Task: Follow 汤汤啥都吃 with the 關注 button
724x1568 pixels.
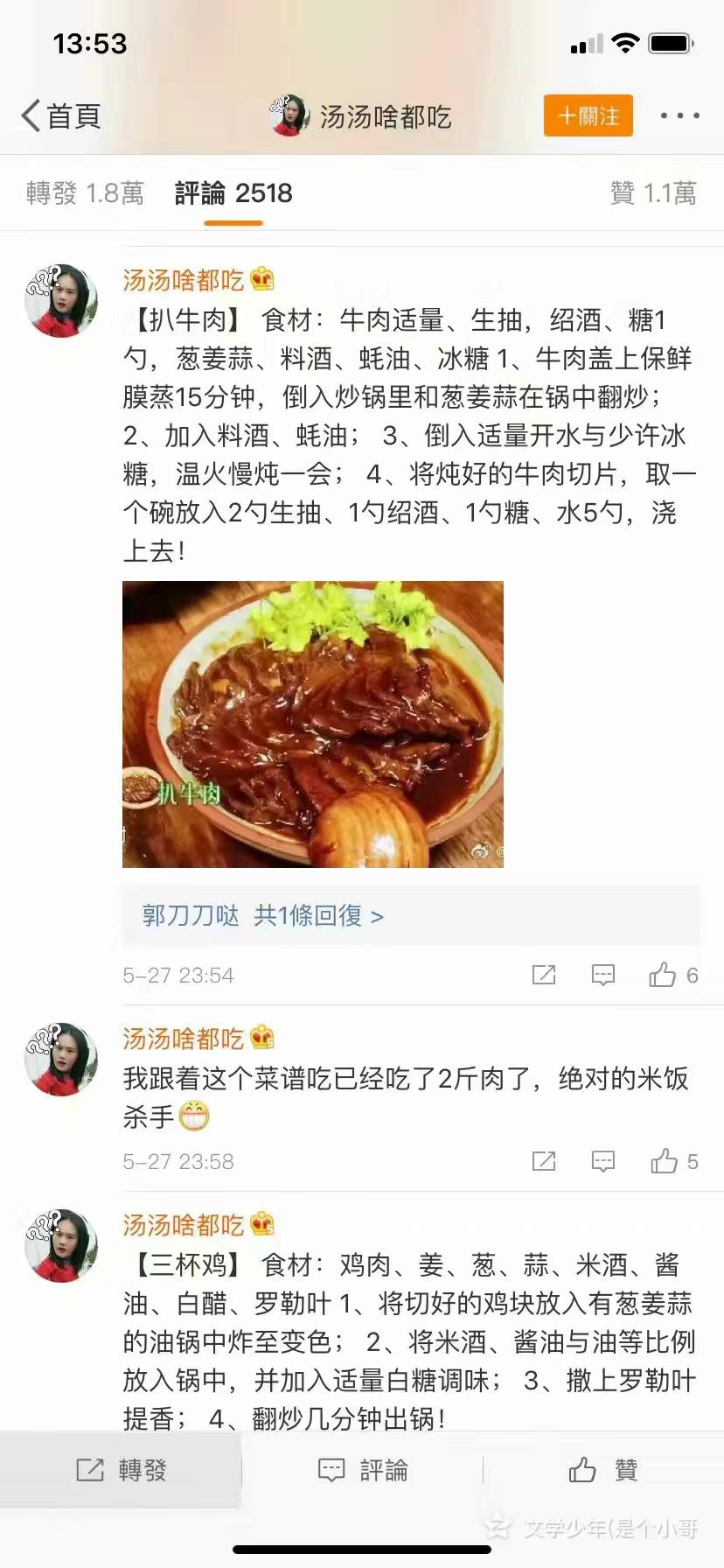Action: pos(588,115)
